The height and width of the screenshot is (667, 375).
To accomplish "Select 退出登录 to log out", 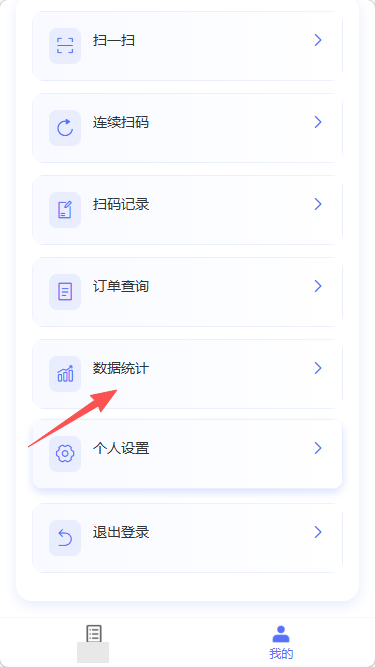I will coord(187,538).
